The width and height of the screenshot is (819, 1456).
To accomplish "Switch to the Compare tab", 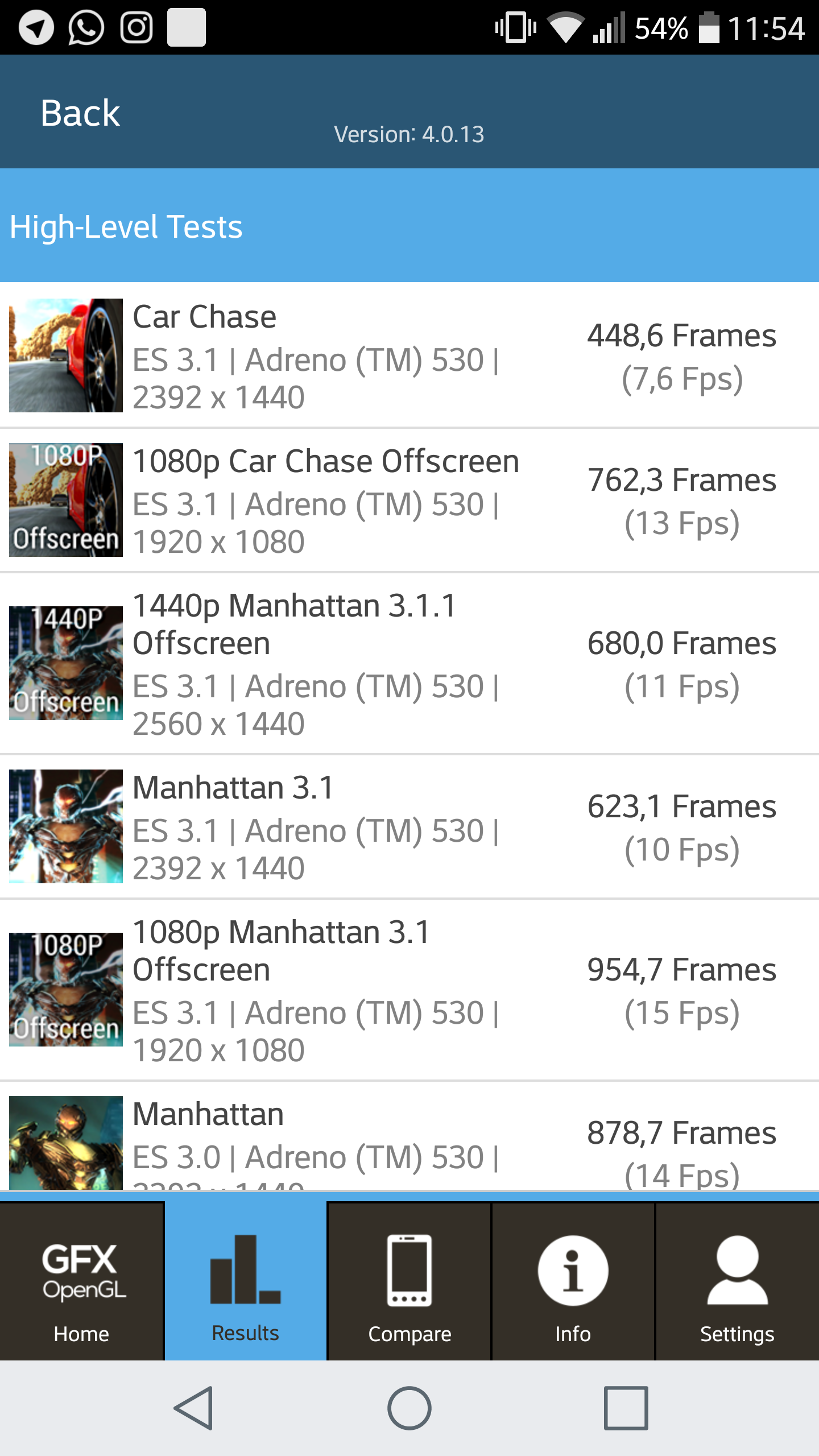I will (x=409, y=1281).
